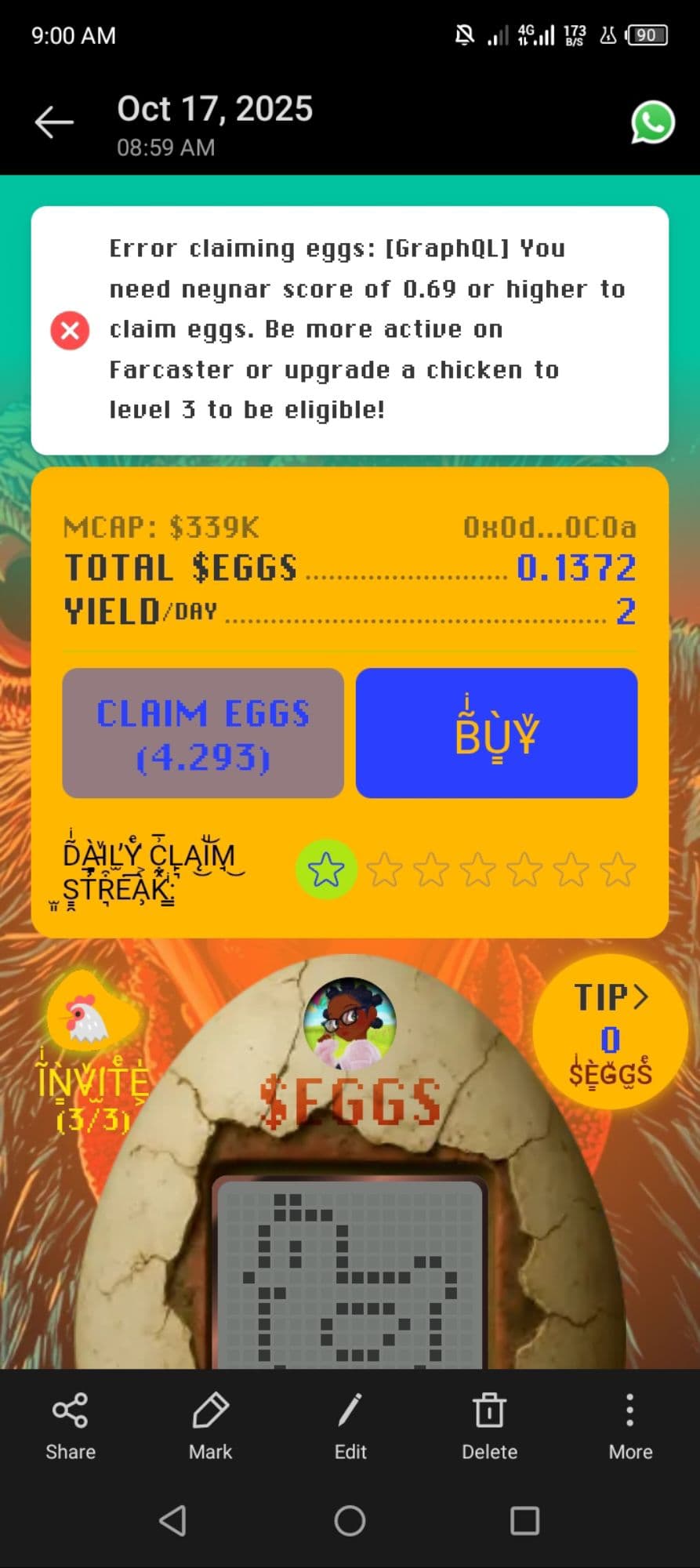Send this screenshot via WhatsApp
The height and width of the screenshot is (1568, 700).
pyautogui.click(x=652, y=123)
